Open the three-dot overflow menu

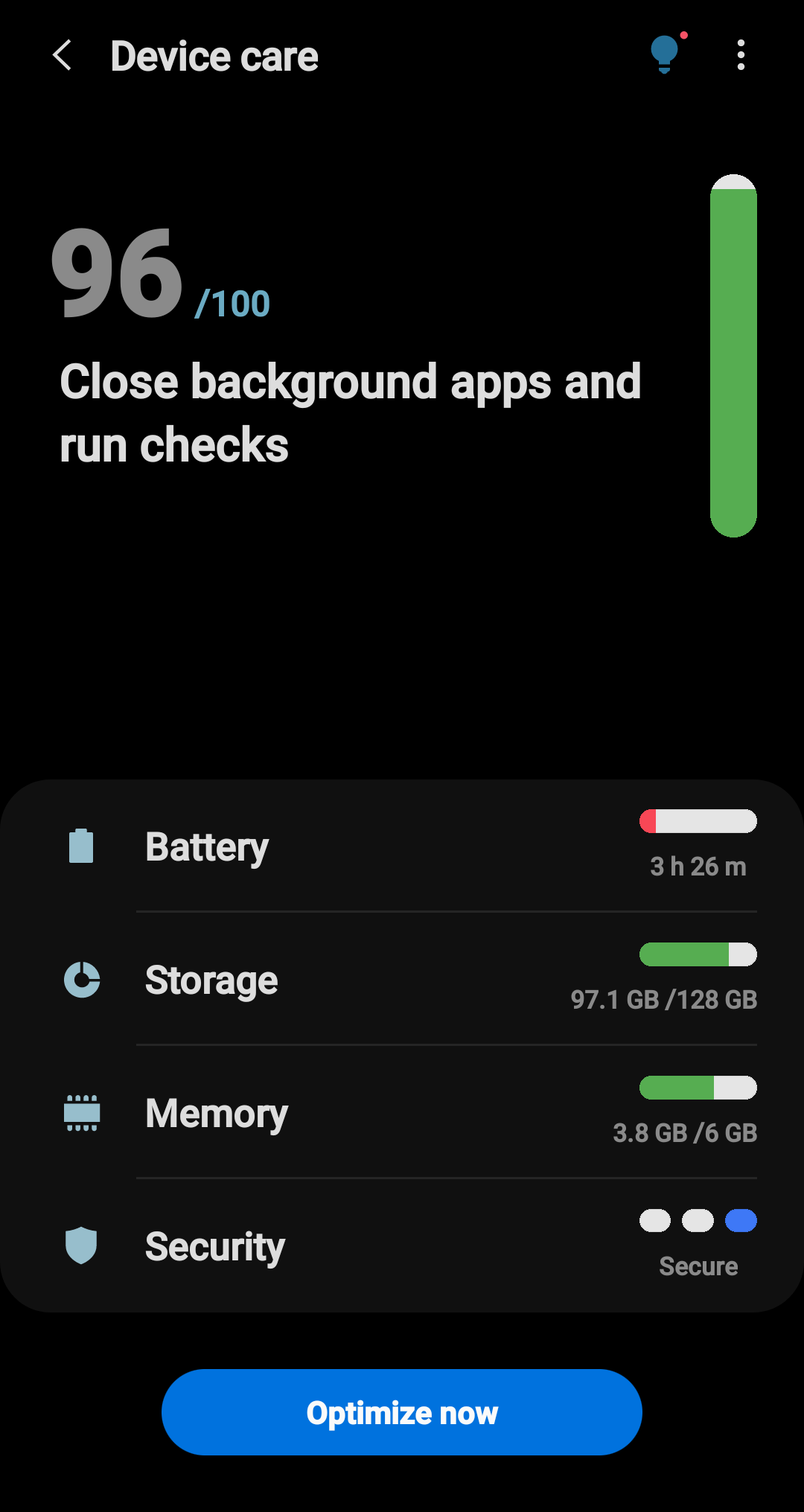point(740,56)
